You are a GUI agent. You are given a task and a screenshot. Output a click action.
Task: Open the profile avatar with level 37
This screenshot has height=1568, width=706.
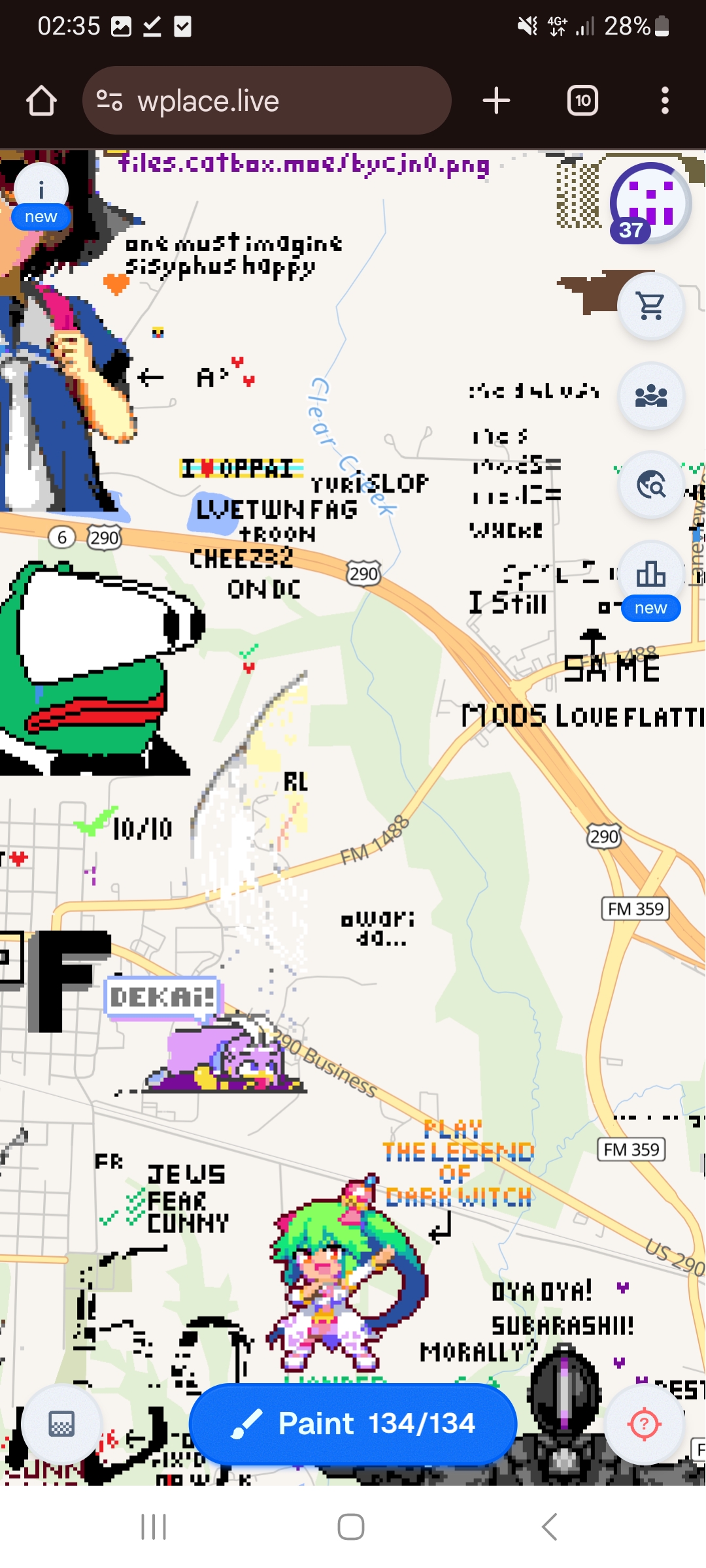click(x=650, y=203)
